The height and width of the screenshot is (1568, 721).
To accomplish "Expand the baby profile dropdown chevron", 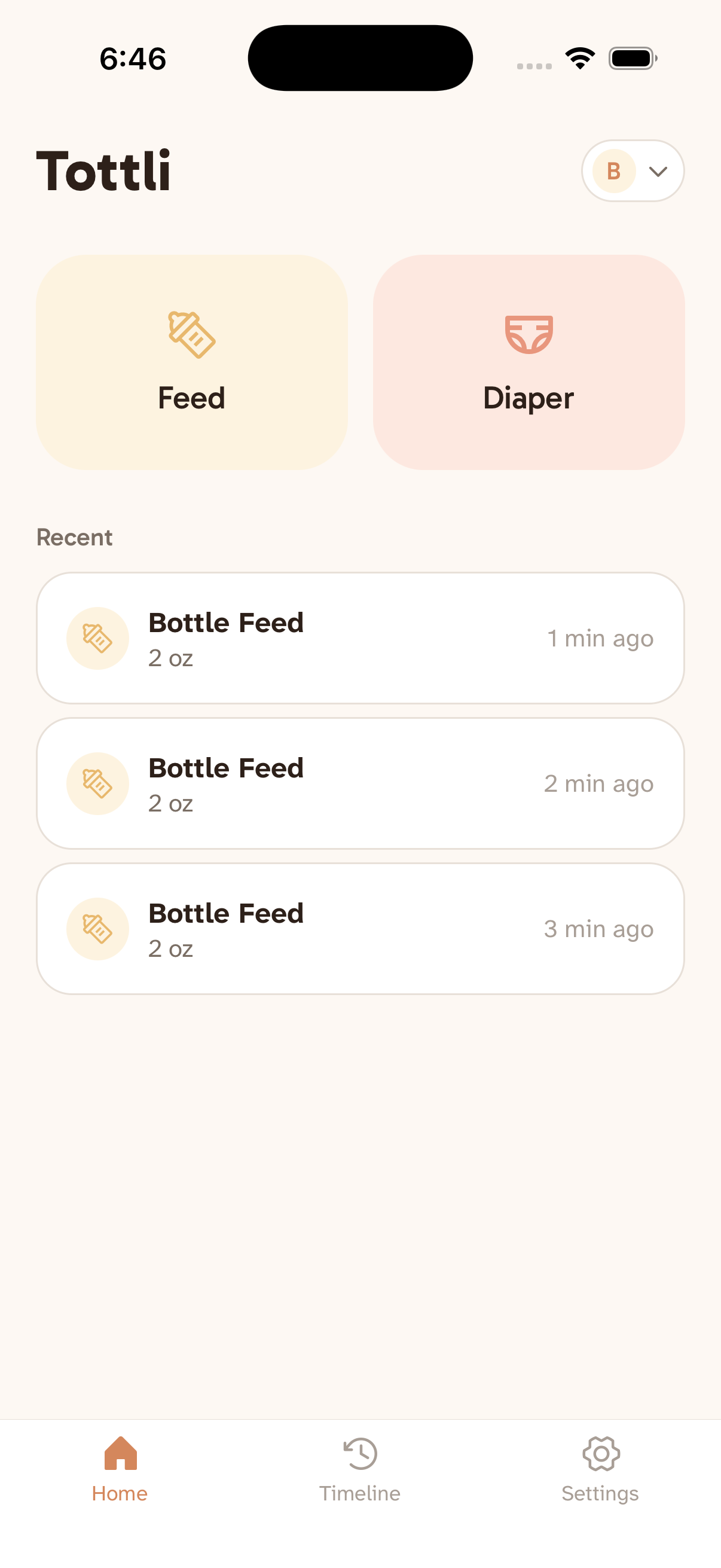I will click(658, 171).
